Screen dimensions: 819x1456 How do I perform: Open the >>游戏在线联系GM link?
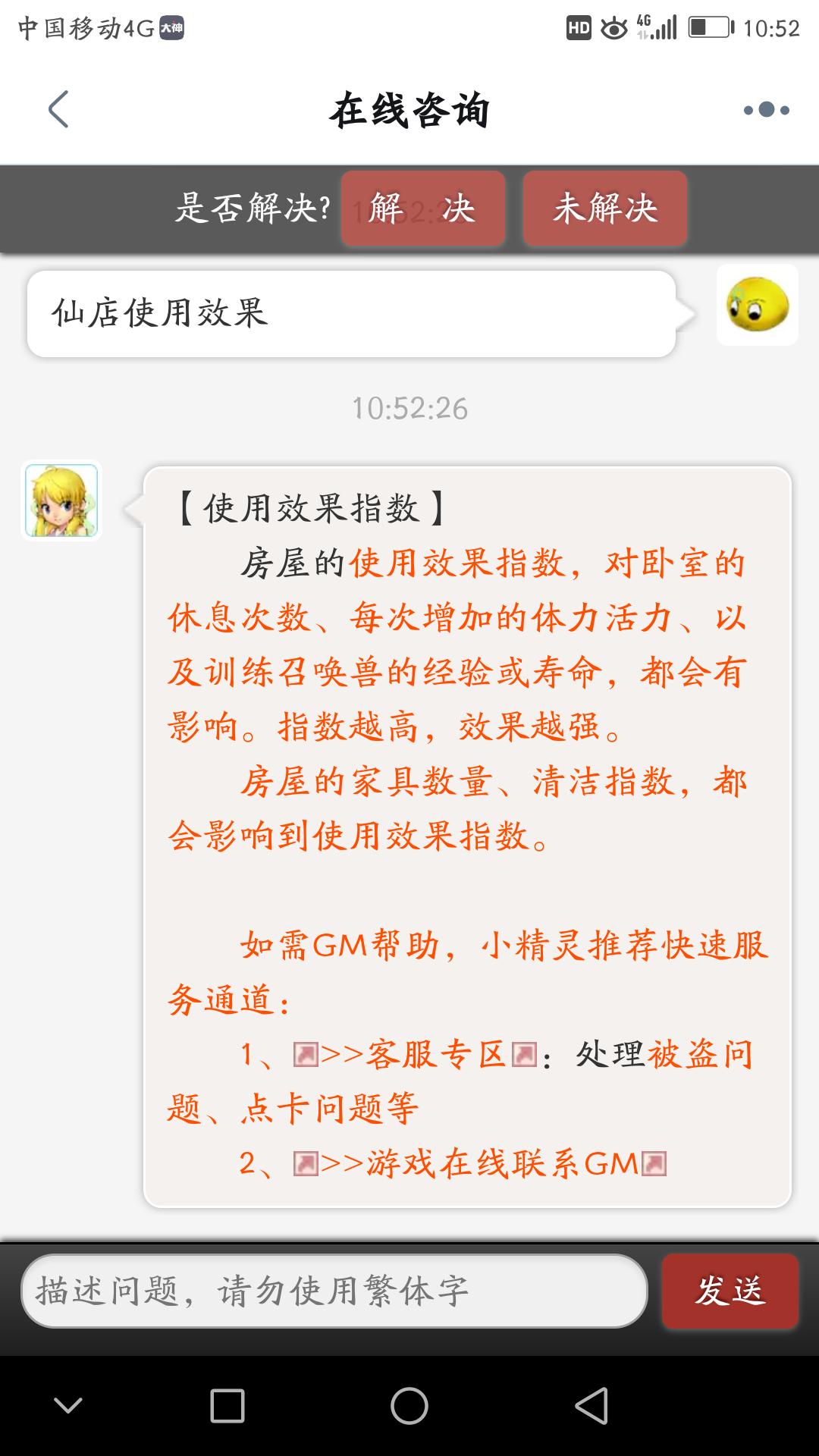pos(479,1164)
